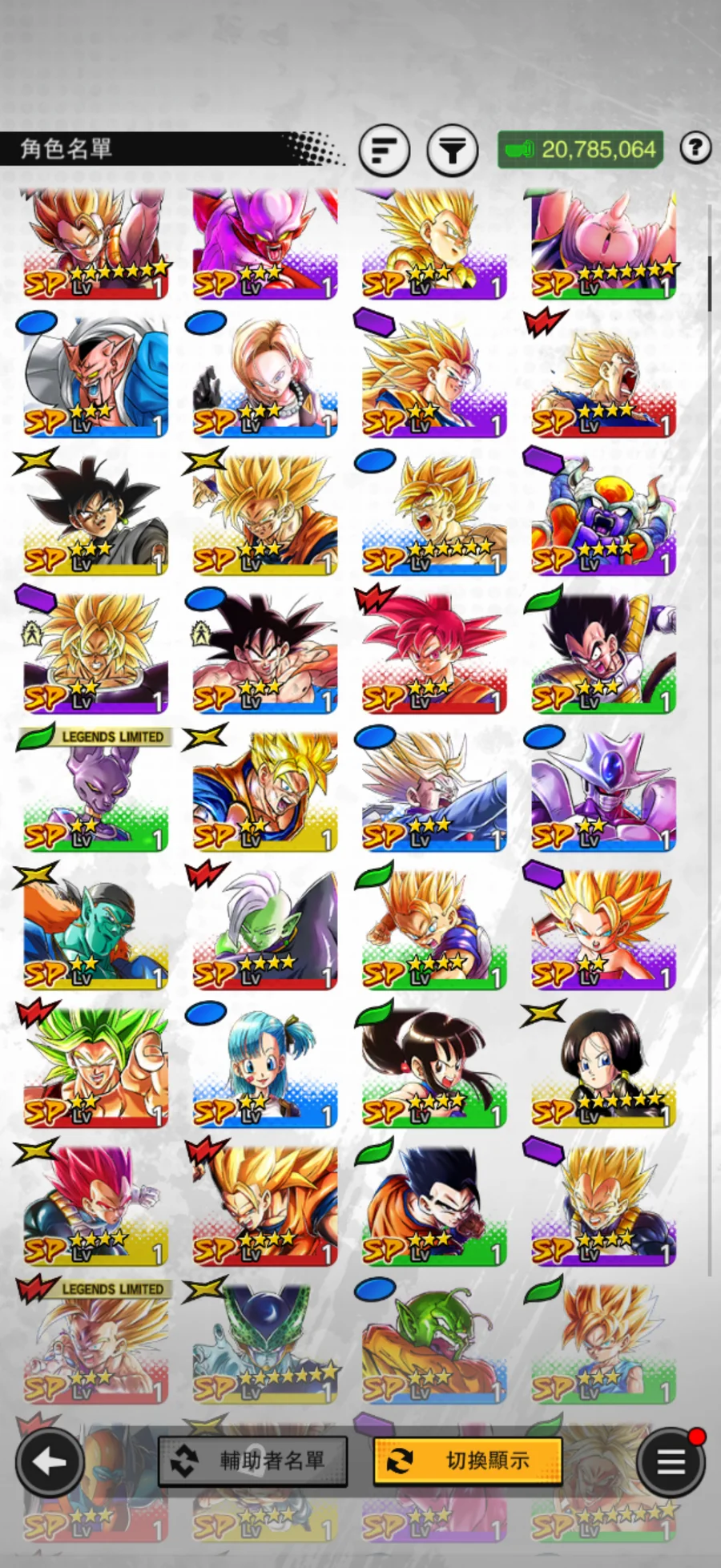The image size is (721, 1568).
Task: Open the hamburger main menu
Action: [x=671, y=1462]
